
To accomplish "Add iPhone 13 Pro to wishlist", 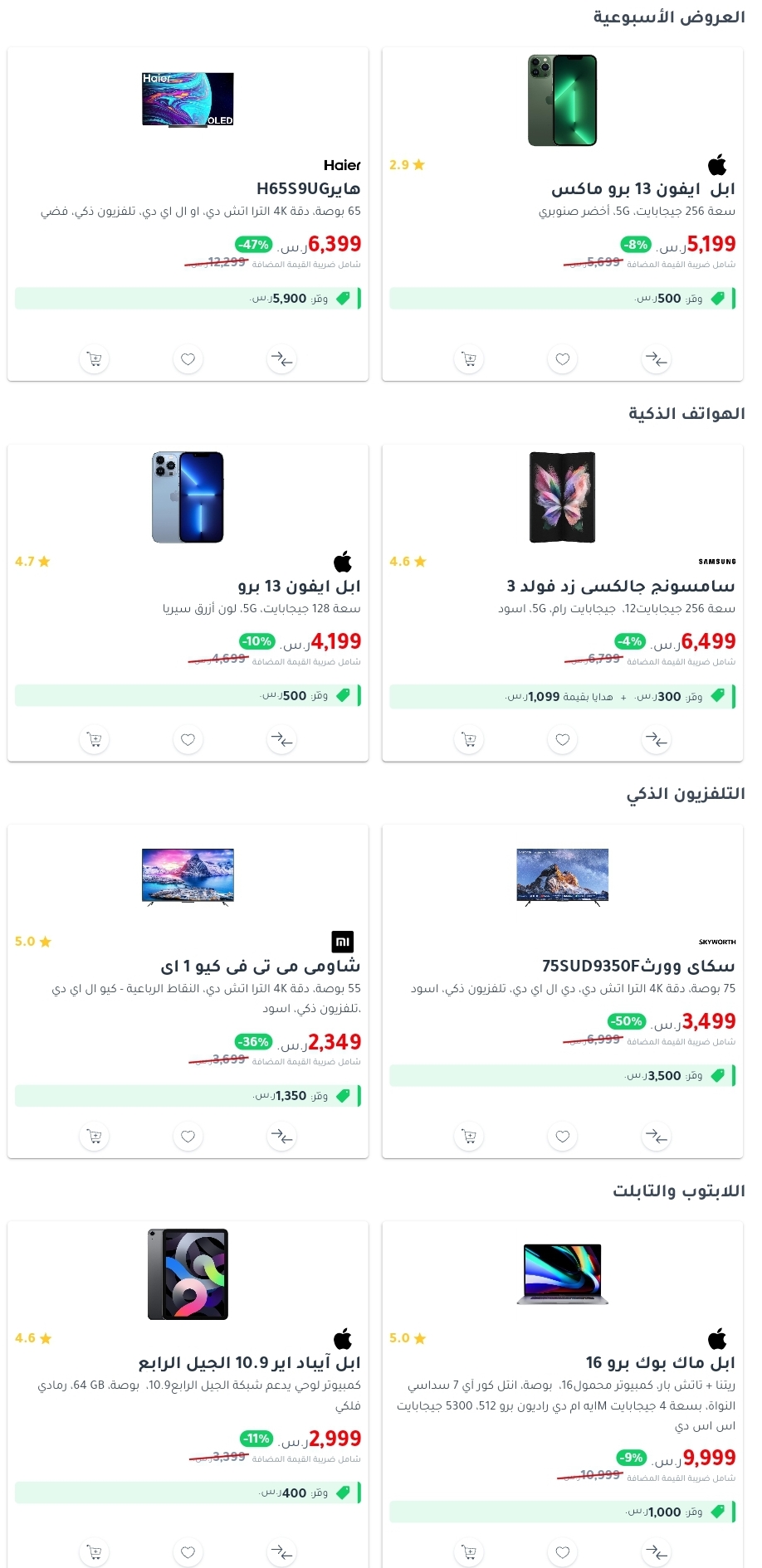I will (188, 739).
